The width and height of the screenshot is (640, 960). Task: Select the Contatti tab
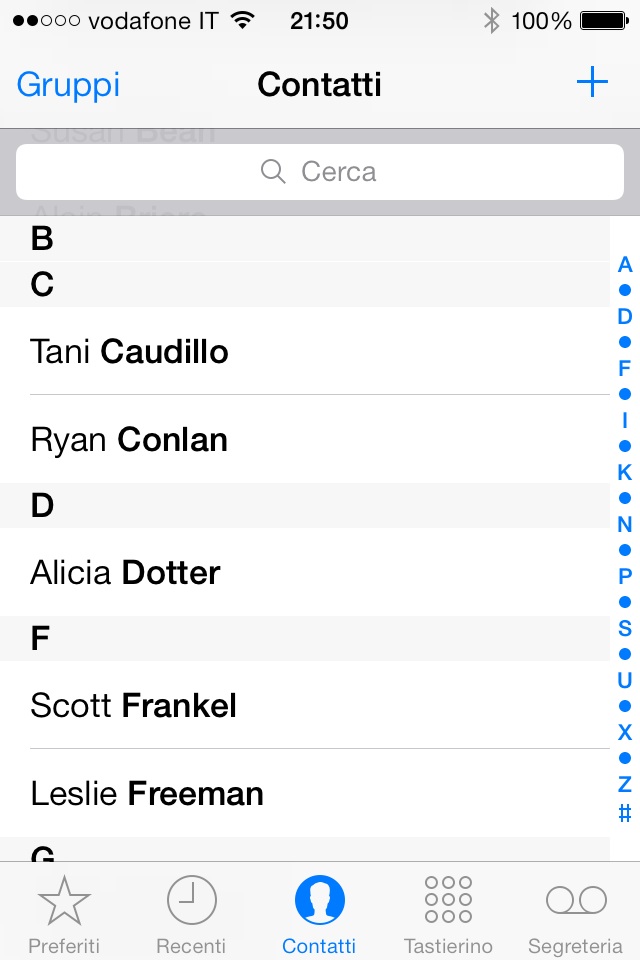point(319,914)
